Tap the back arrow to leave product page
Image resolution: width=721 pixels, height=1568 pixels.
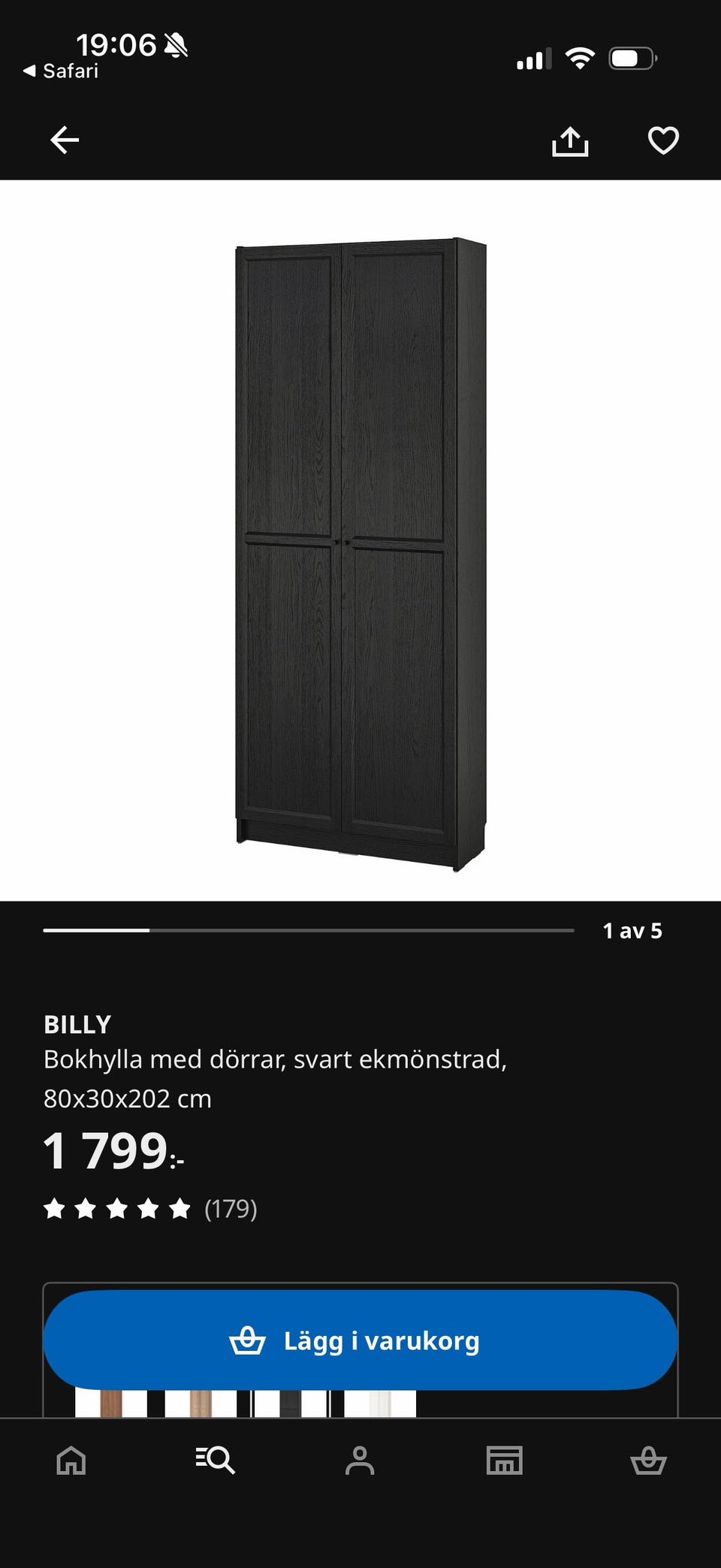click(x=65, y=140)
